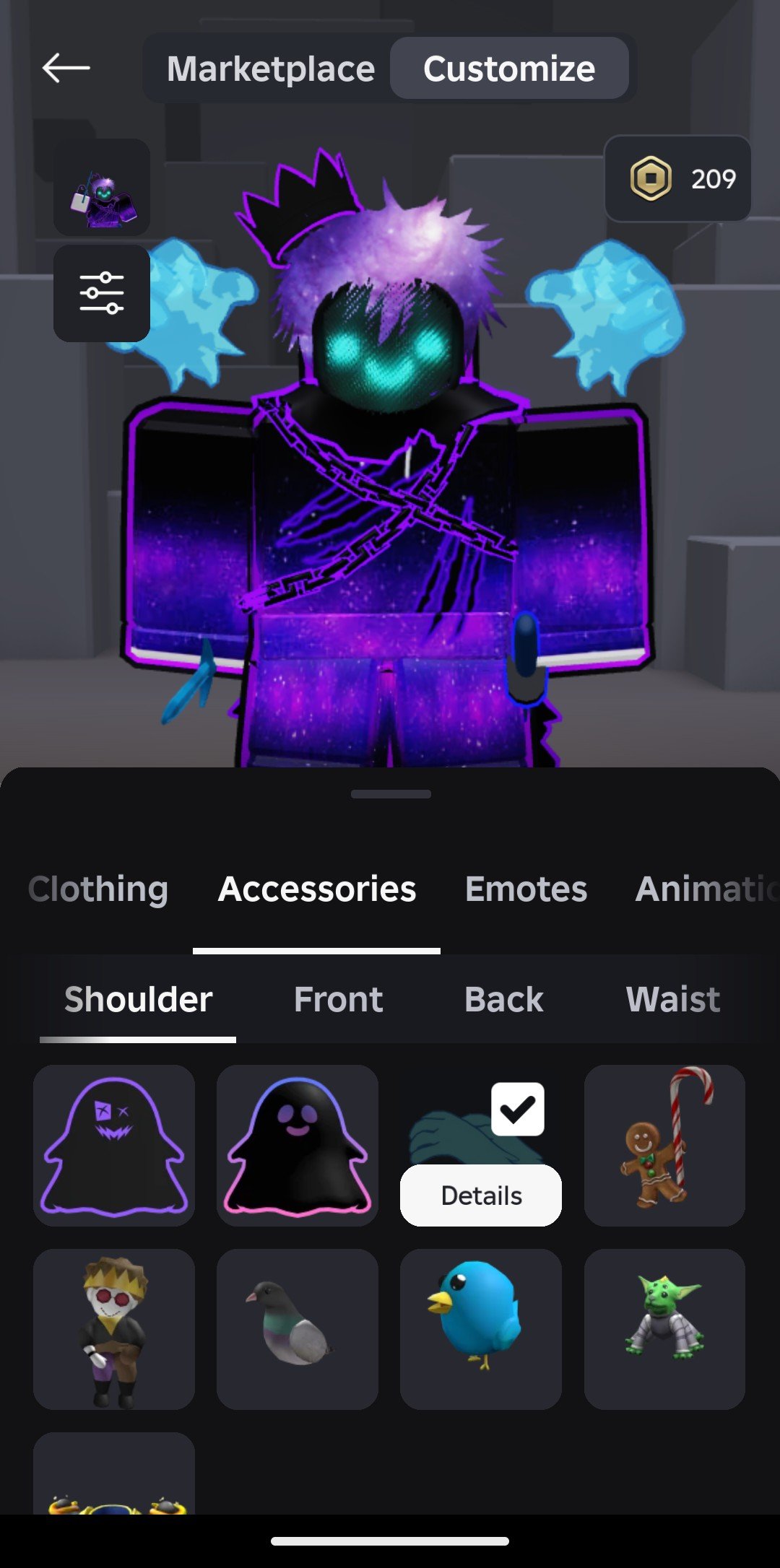Equip the purple outlined ghost accessory
Image resolution: width=780 pixels, height=1568 pixels.
(114, 1146)
